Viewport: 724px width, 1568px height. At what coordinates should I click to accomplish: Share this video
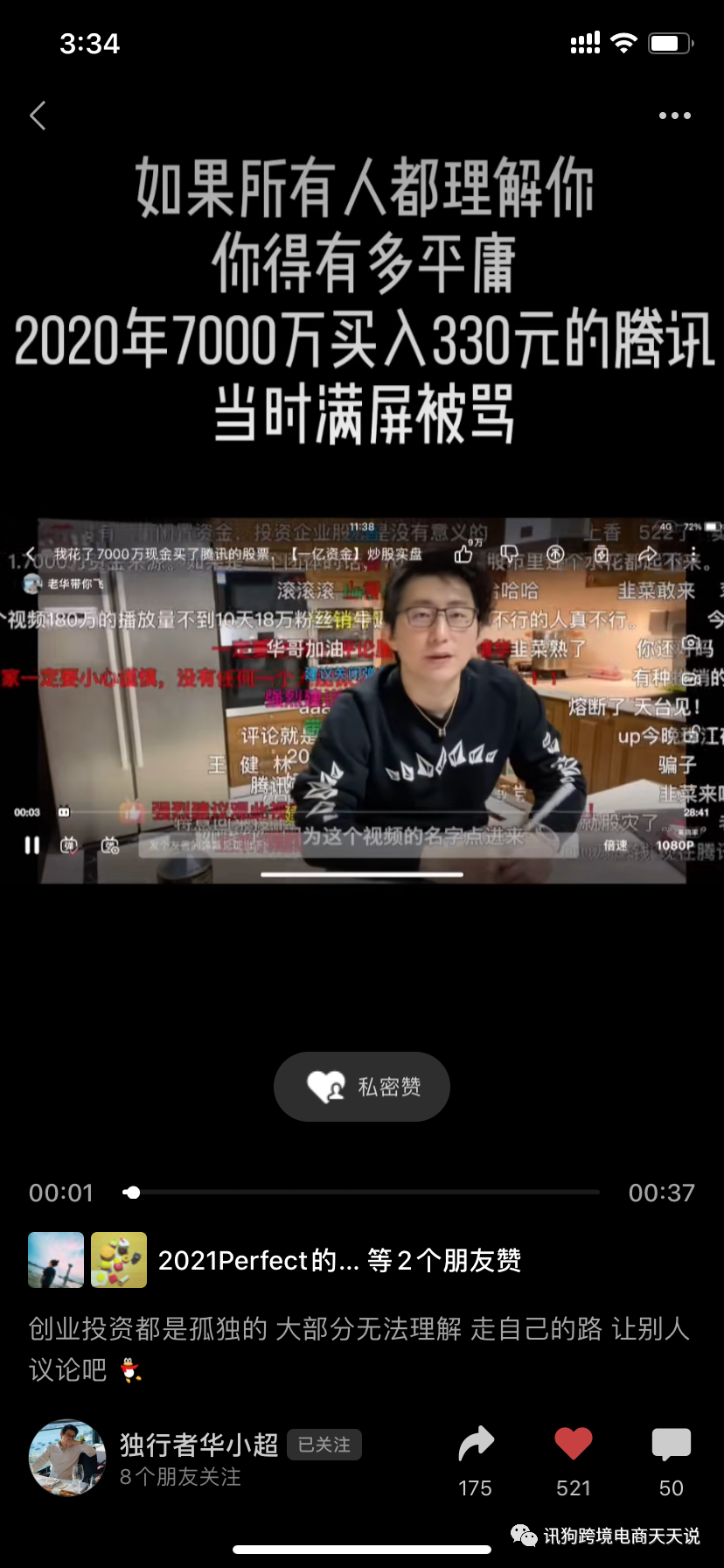476,1445
